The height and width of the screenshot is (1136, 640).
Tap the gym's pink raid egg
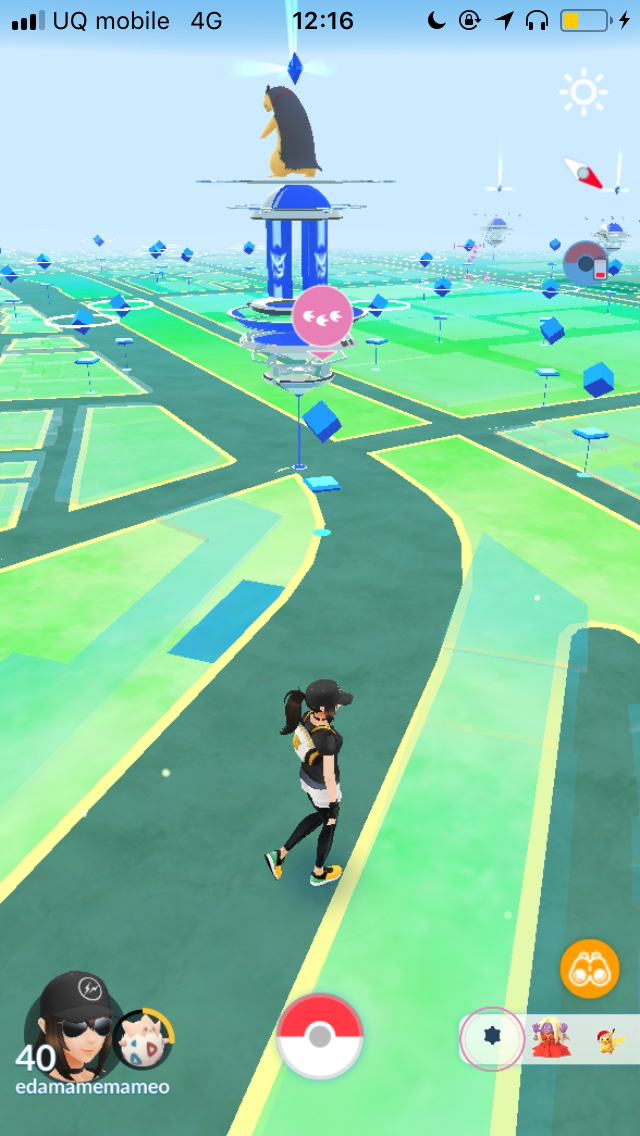pyautogui.click(x=322, y=316)
